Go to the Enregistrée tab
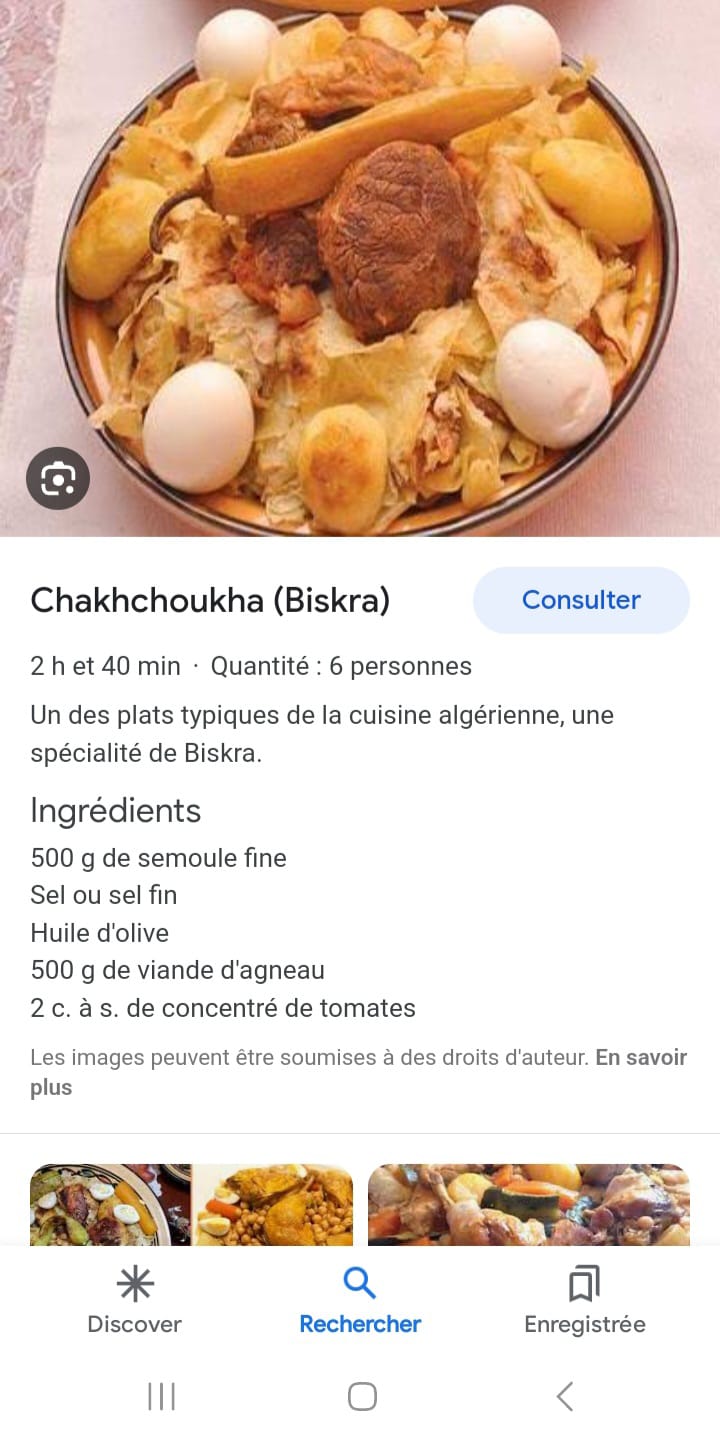This screenshot has width=720, height=1441. [x=585, y=1300]
